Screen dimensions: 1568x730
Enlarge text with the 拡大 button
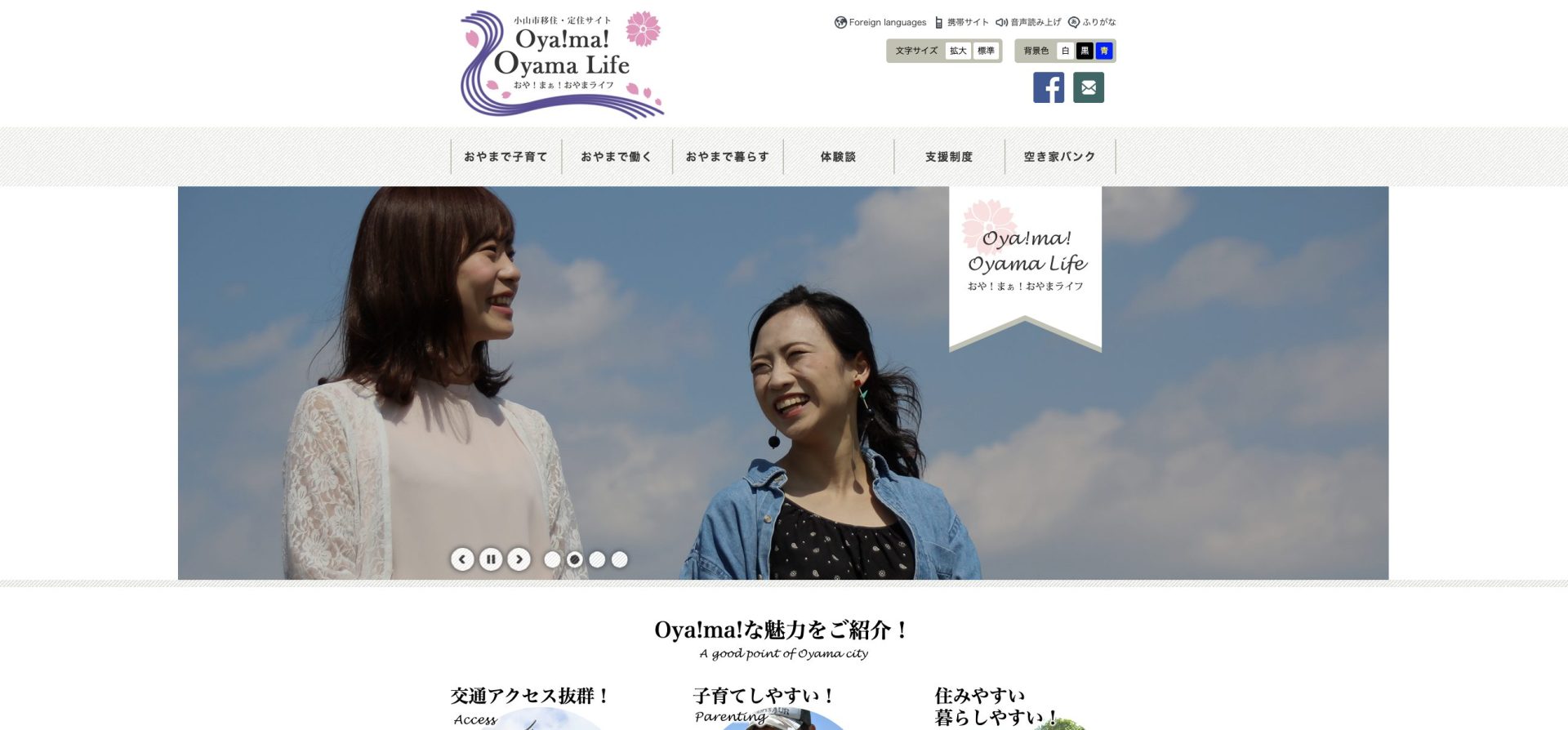click(x=958, y=51)
